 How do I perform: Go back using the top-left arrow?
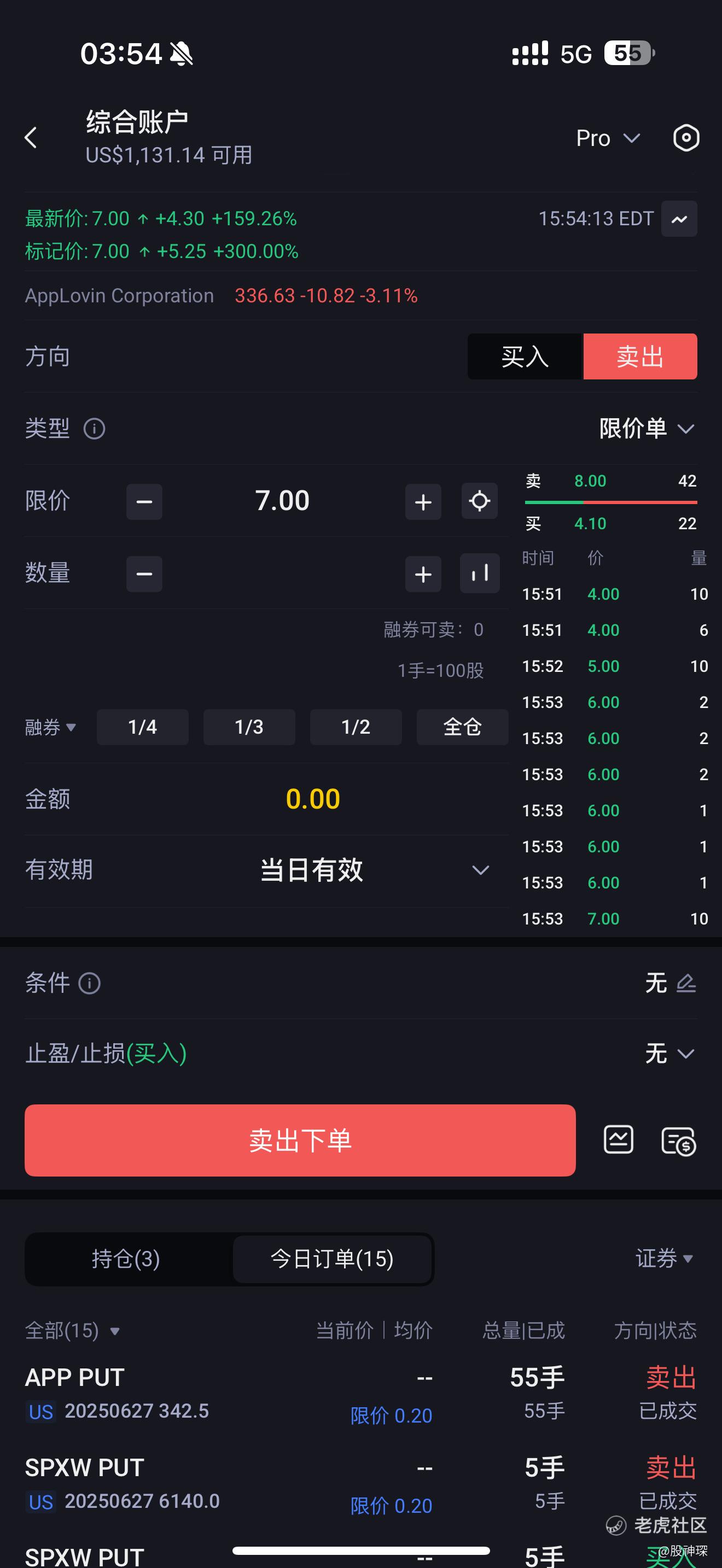coord(31,138)
